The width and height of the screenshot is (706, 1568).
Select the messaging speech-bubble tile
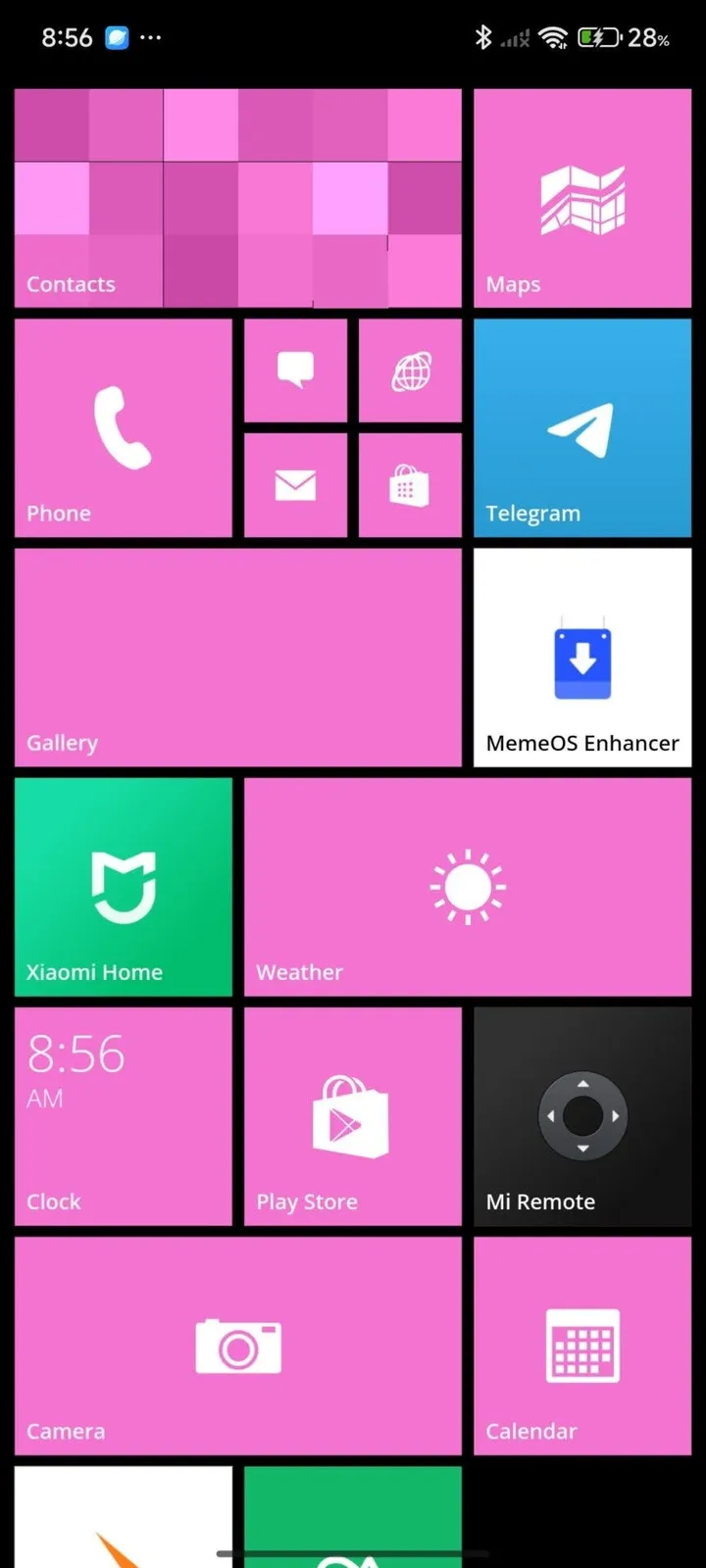tap(295, 370)
